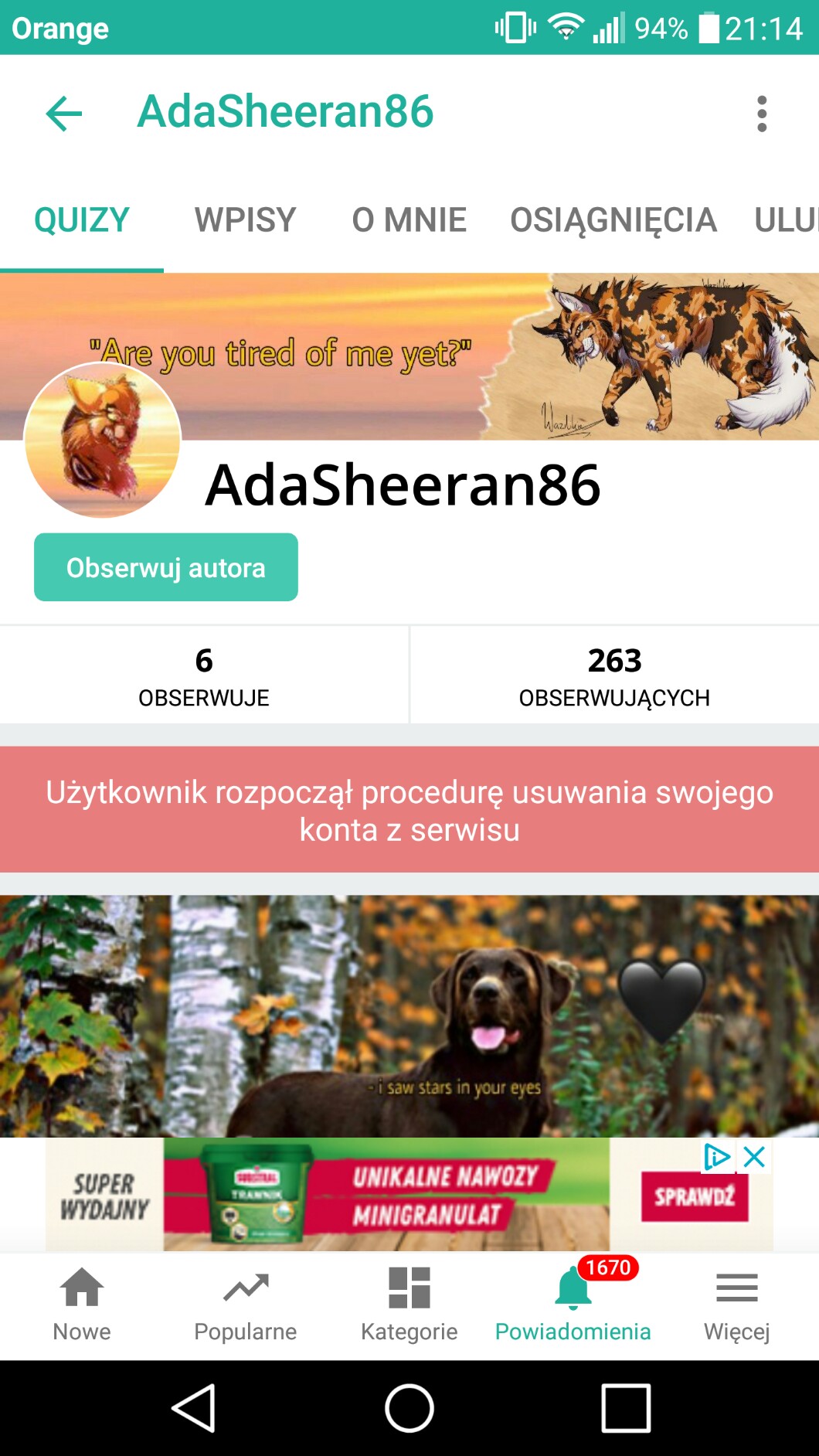Open Powiadomienia notifications bell

click(x=573, y=1305)
